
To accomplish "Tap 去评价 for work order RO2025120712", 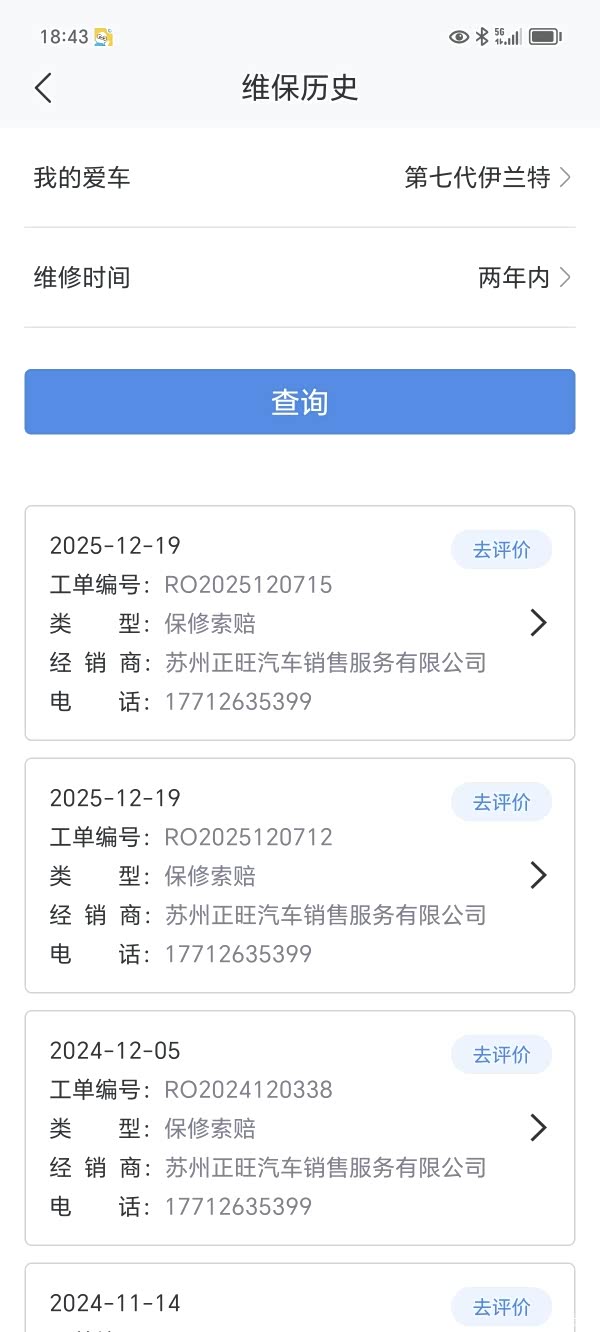I will (x=501, y=802).
